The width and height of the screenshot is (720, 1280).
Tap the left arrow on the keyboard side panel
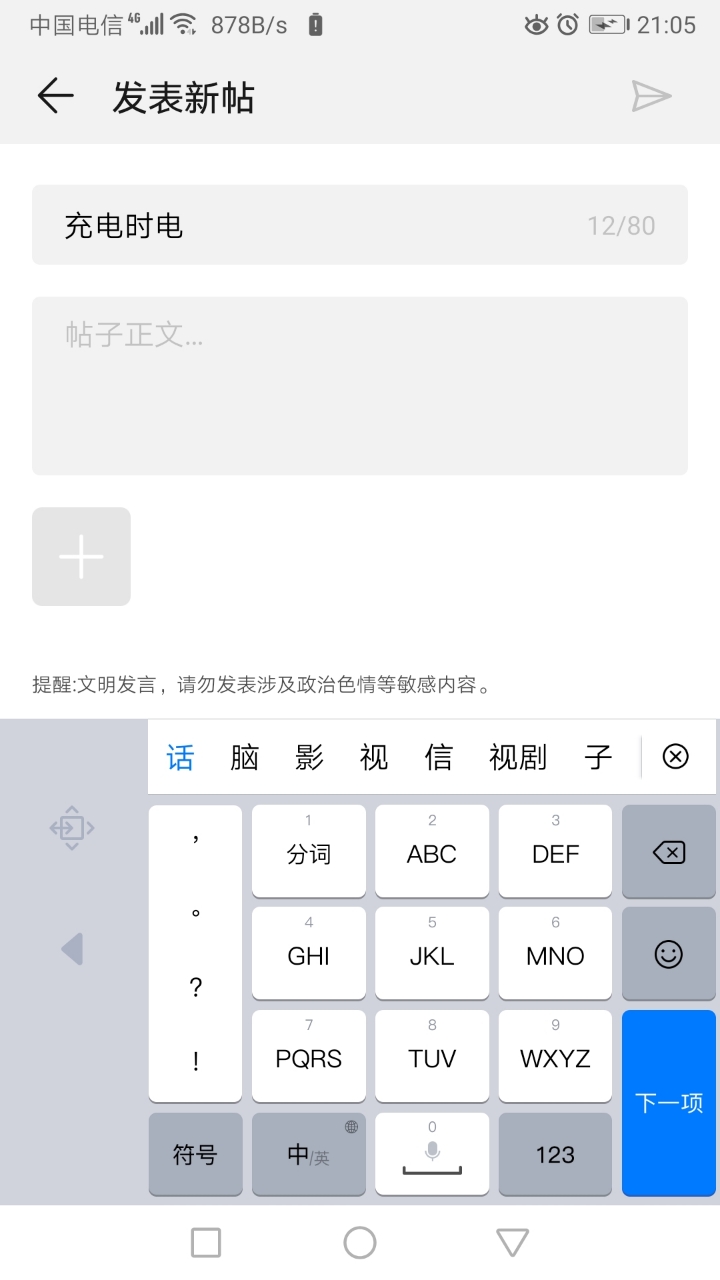72,949
